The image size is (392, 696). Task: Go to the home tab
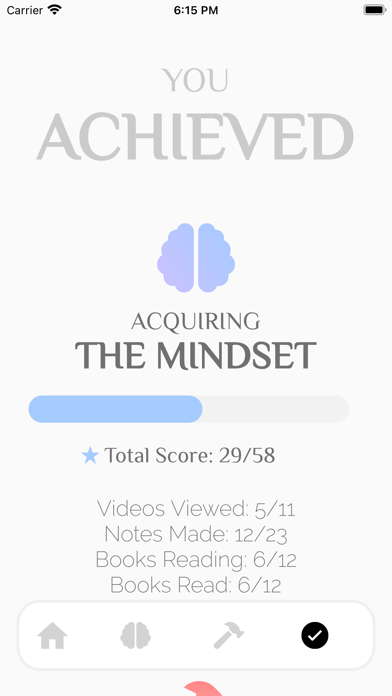52,636
